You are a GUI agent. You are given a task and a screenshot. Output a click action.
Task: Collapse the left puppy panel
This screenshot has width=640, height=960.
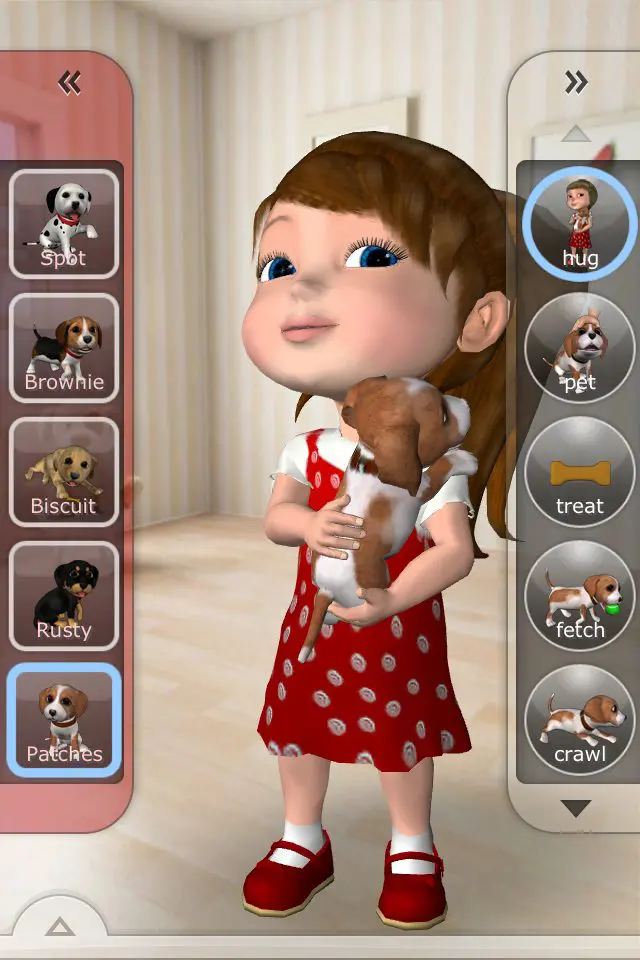coord(69,82)
